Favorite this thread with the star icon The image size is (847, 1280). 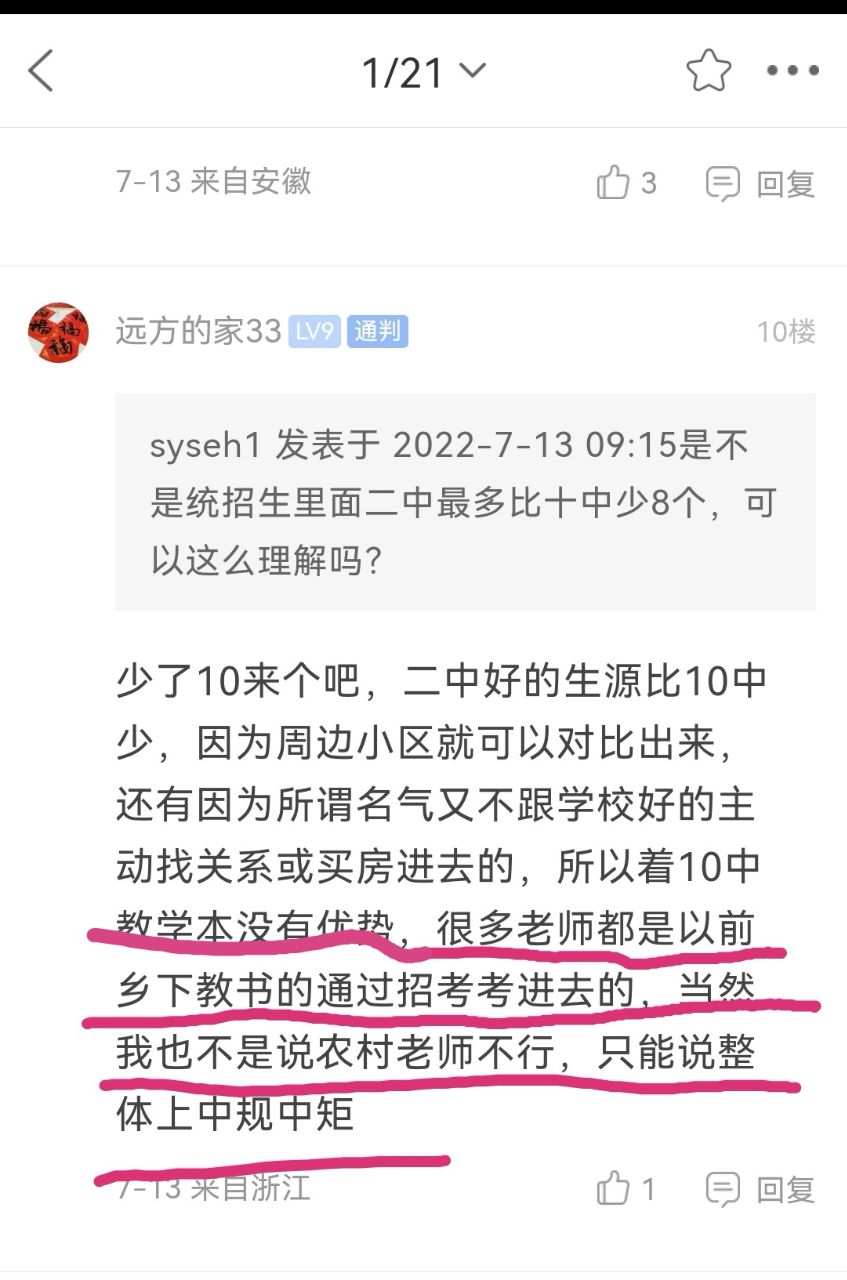[x=708, y=71]
